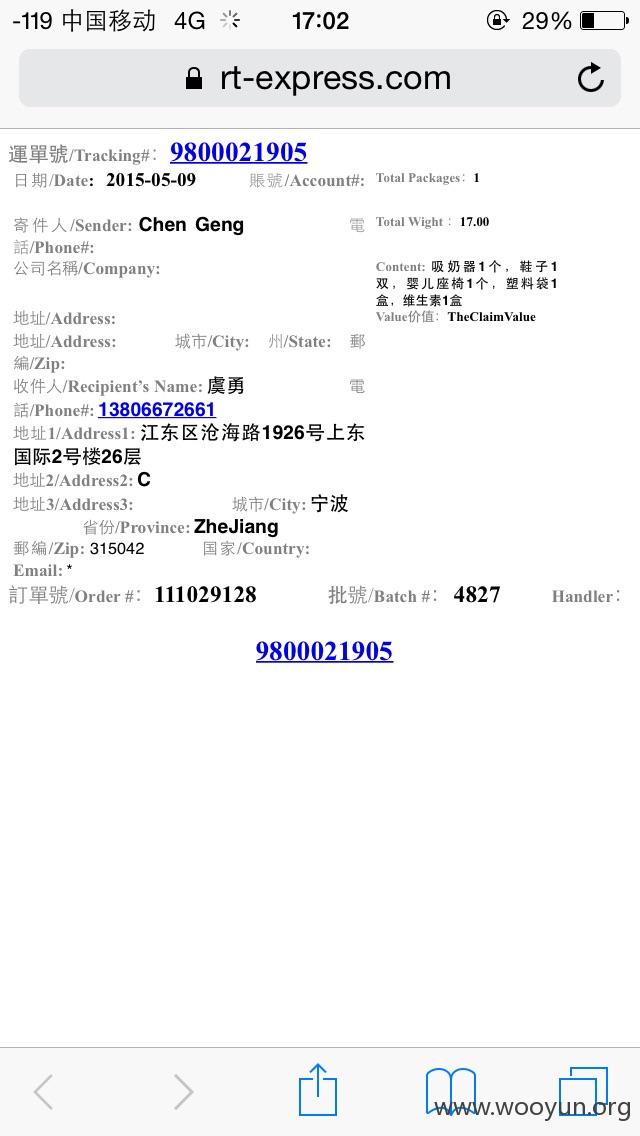Go forward to the next page

183,1091
